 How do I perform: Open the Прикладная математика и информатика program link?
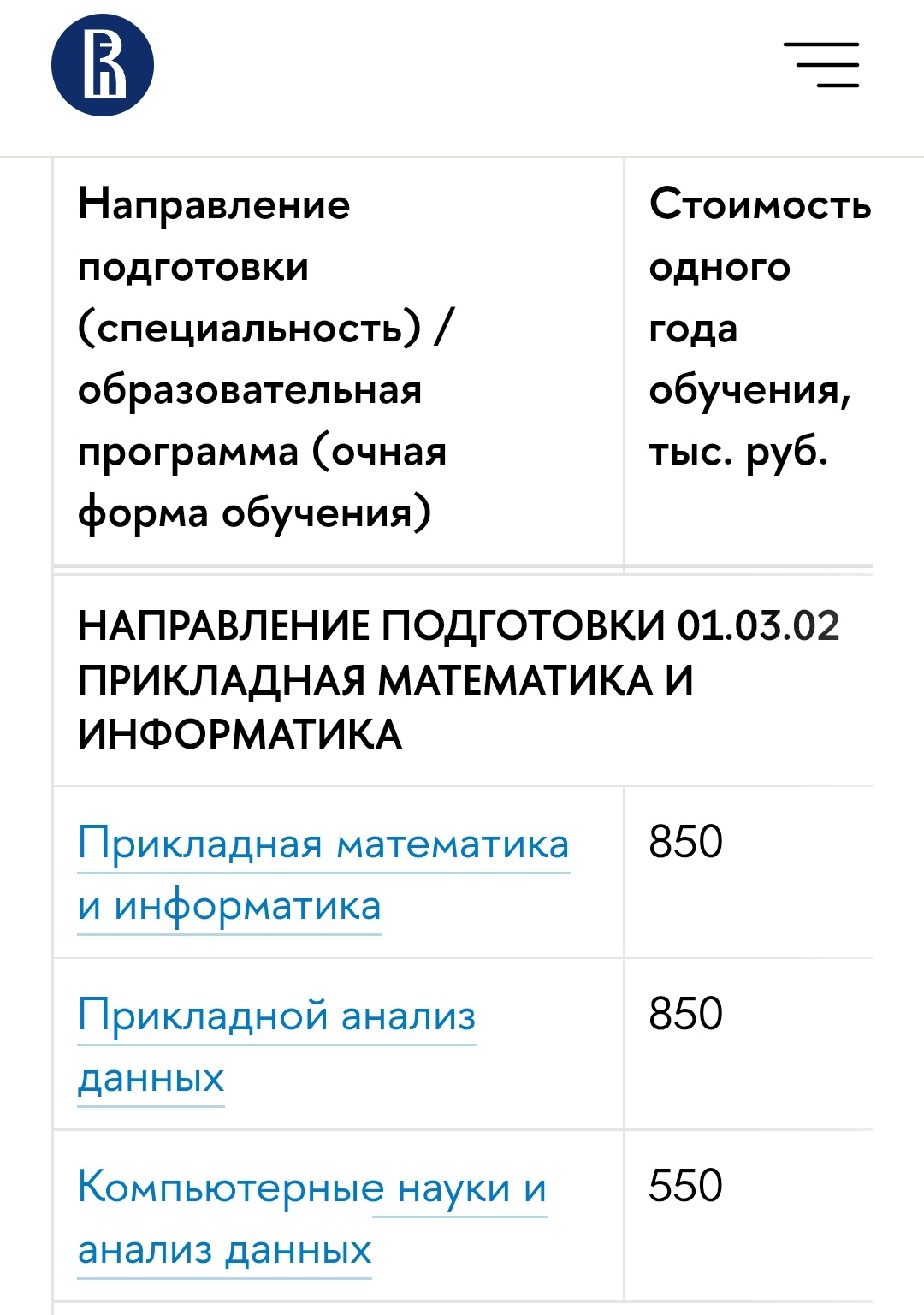(323, 844)
